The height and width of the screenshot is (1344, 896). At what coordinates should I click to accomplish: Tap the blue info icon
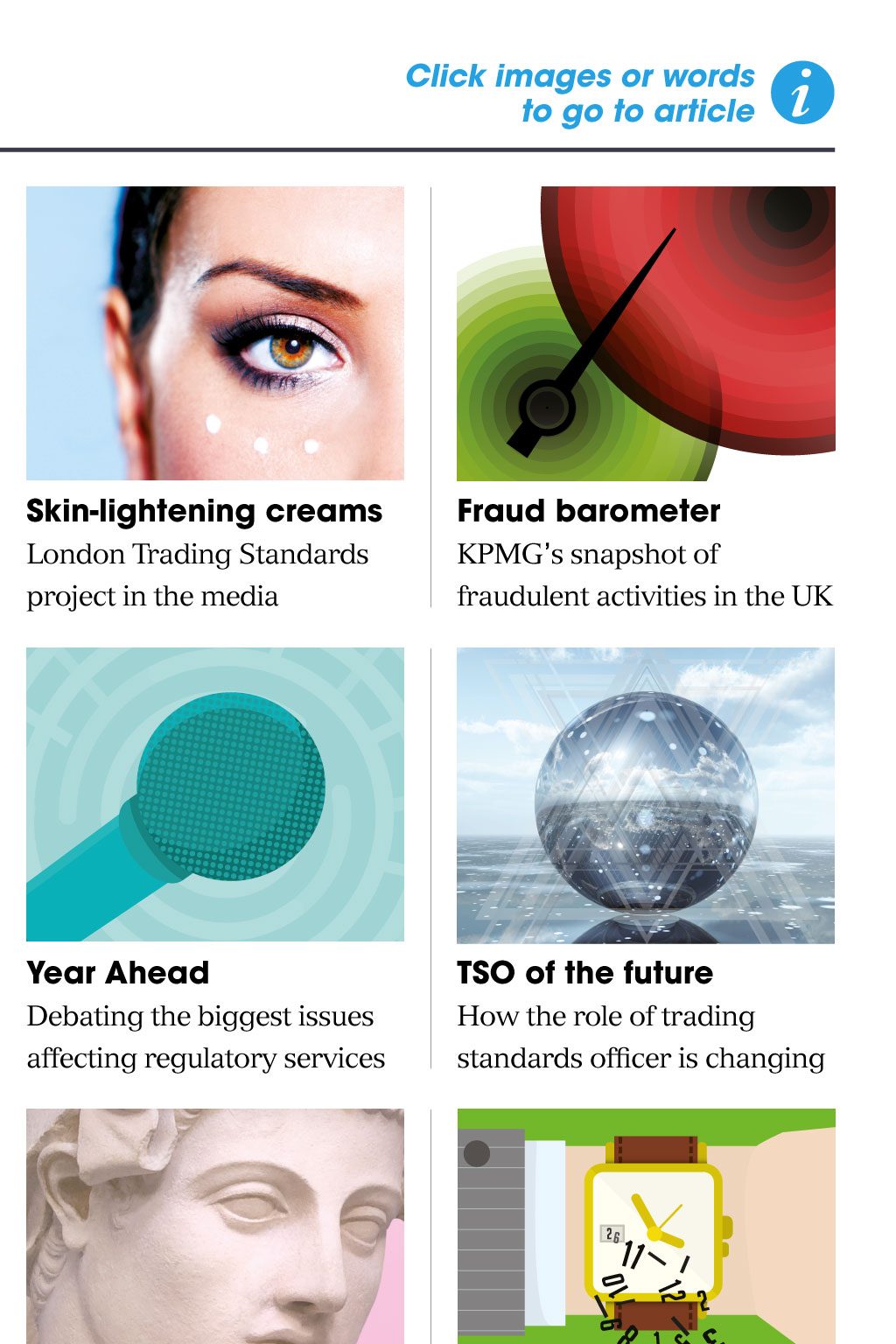point(801,93)
